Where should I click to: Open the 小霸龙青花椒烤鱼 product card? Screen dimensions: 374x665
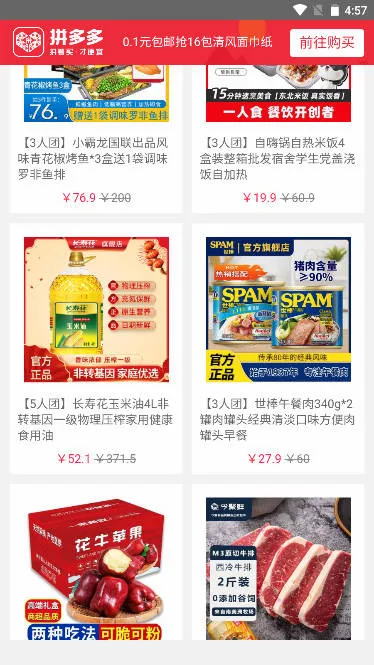pyautogui.click(x=96, y=139)
